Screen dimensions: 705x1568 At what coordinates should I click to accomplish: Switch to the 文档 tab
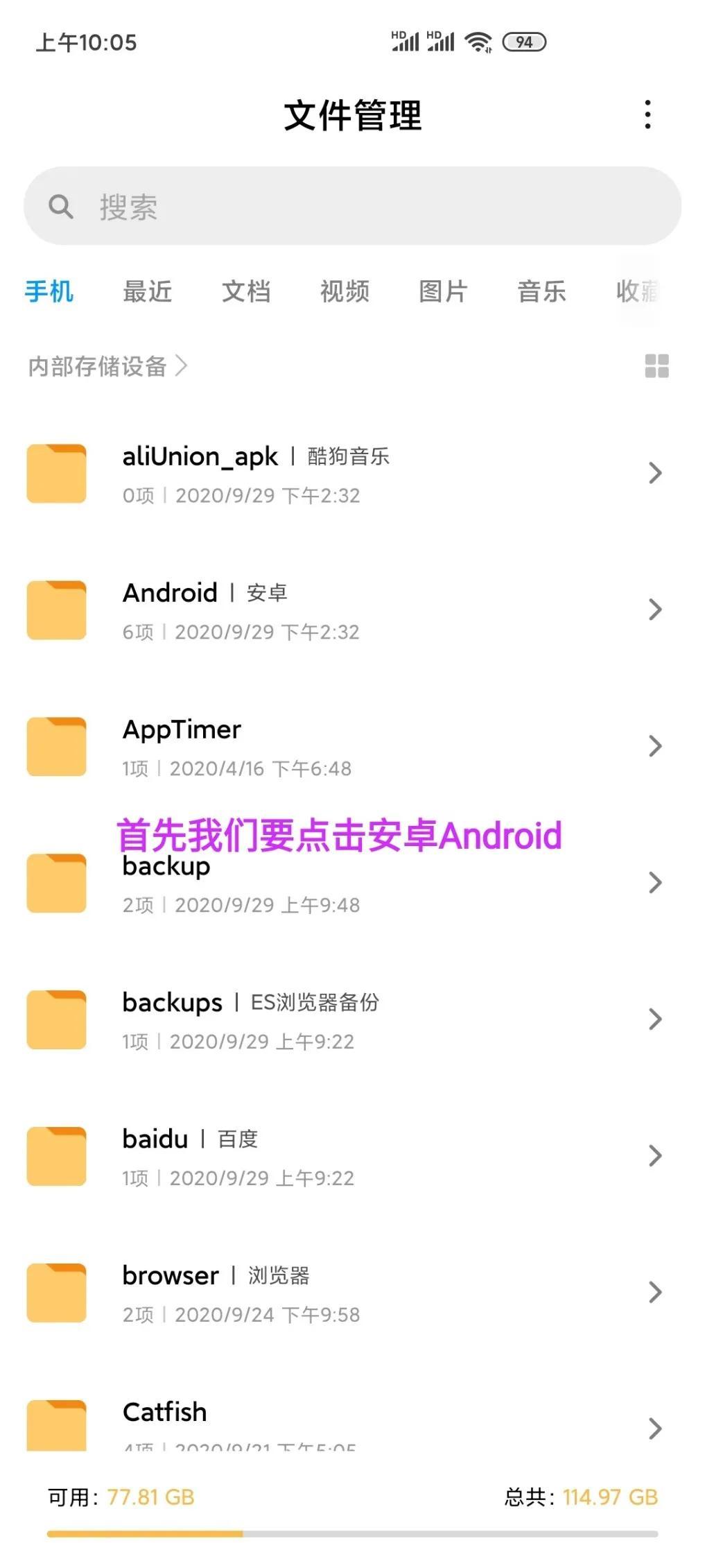pos(246,291)
